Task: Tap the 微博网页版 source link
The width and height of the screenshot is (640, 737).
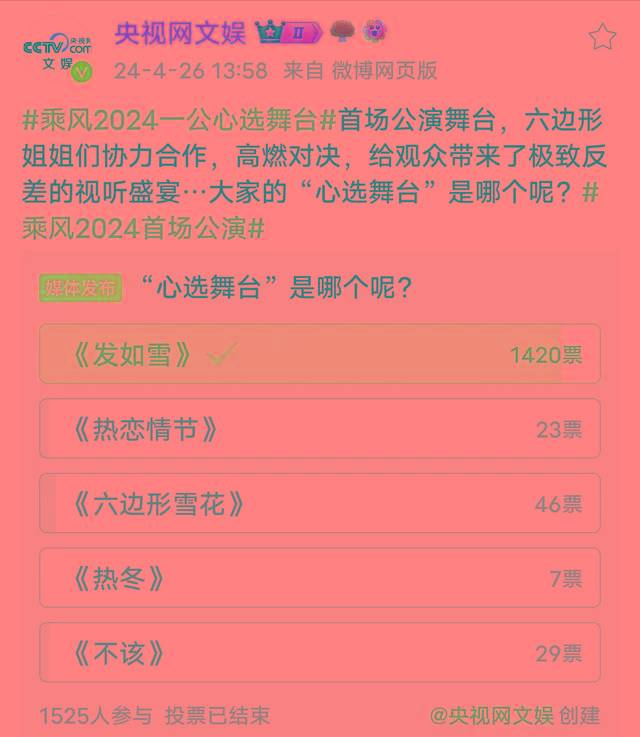Action: tap(385, 70)
